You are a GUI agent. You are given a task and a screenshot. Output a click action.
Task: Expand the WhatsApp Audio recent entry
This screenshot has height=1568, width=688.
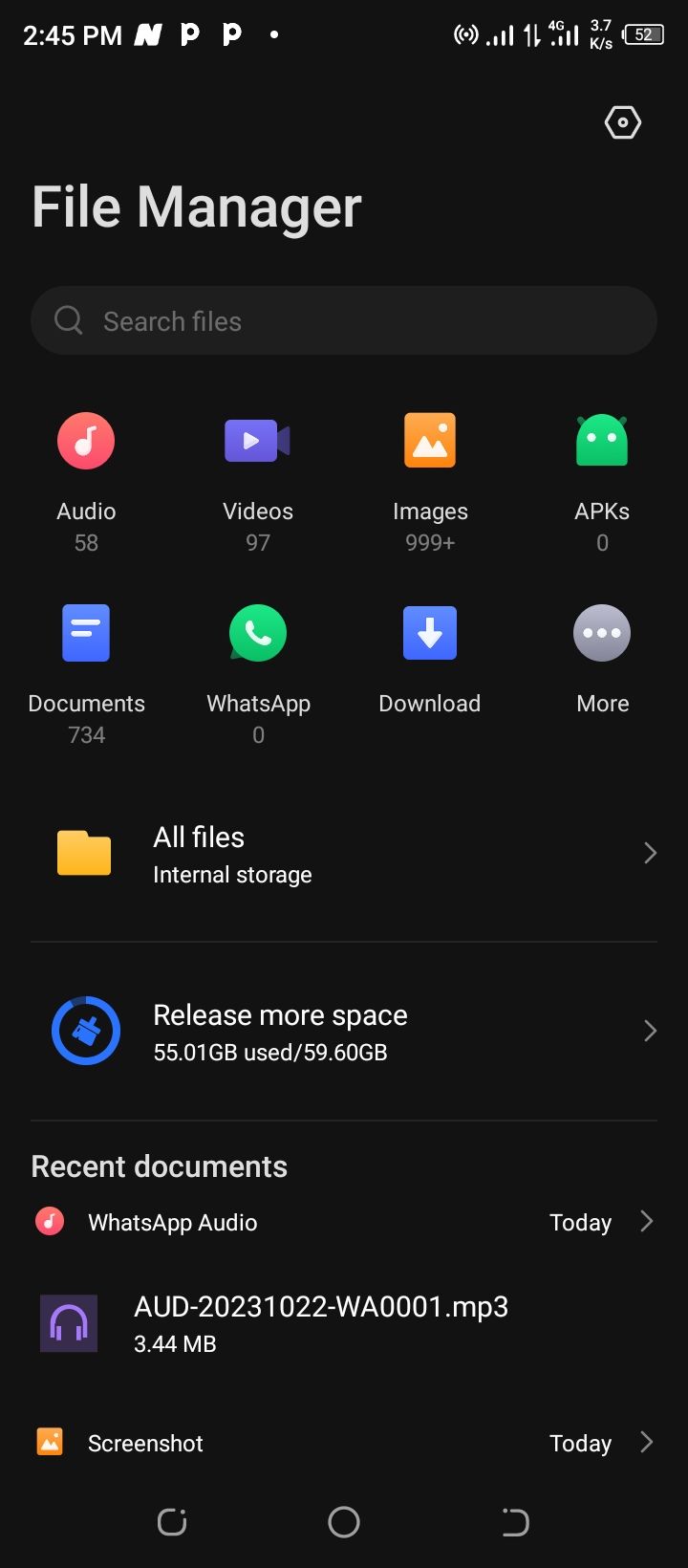pos(646,1221)
